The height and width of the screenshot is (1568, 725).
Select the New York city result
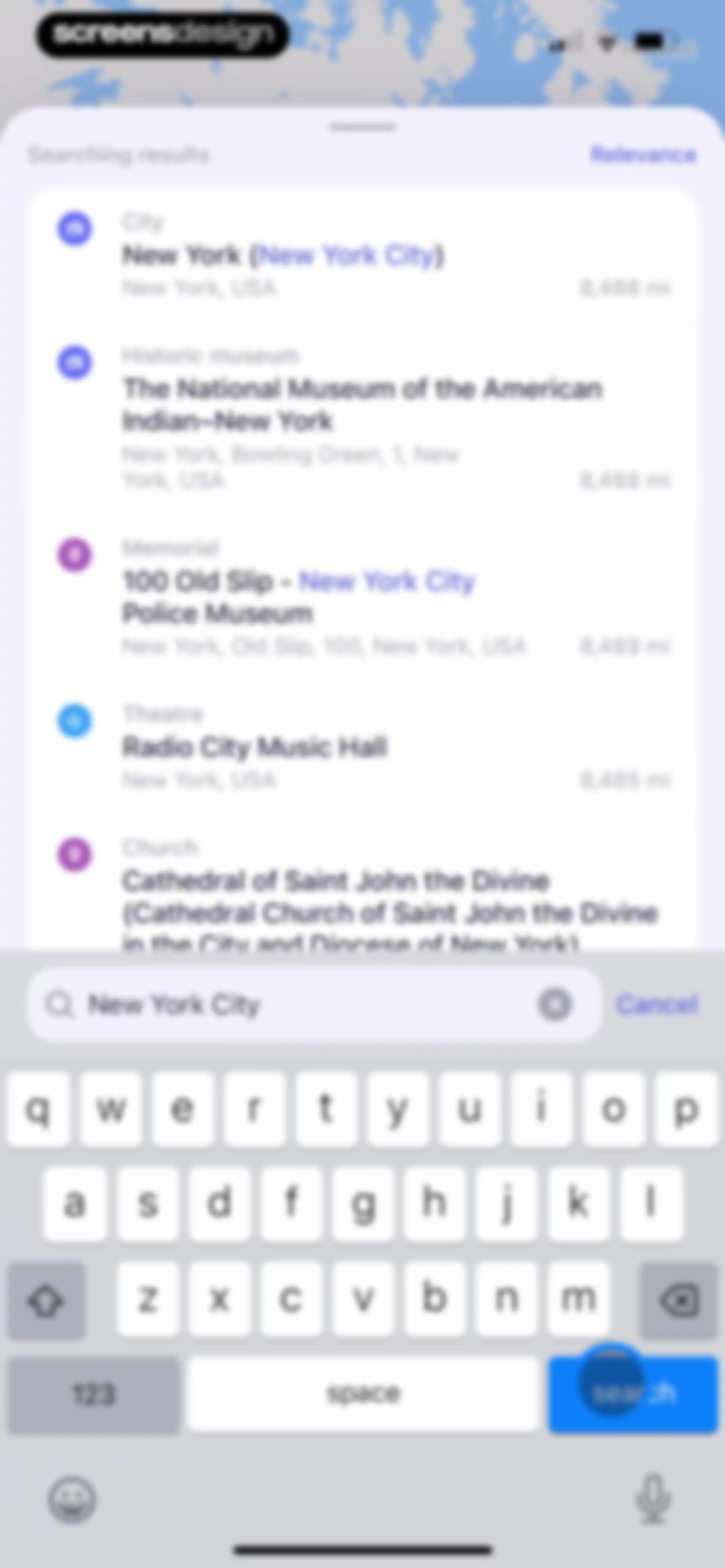(363, 255)
